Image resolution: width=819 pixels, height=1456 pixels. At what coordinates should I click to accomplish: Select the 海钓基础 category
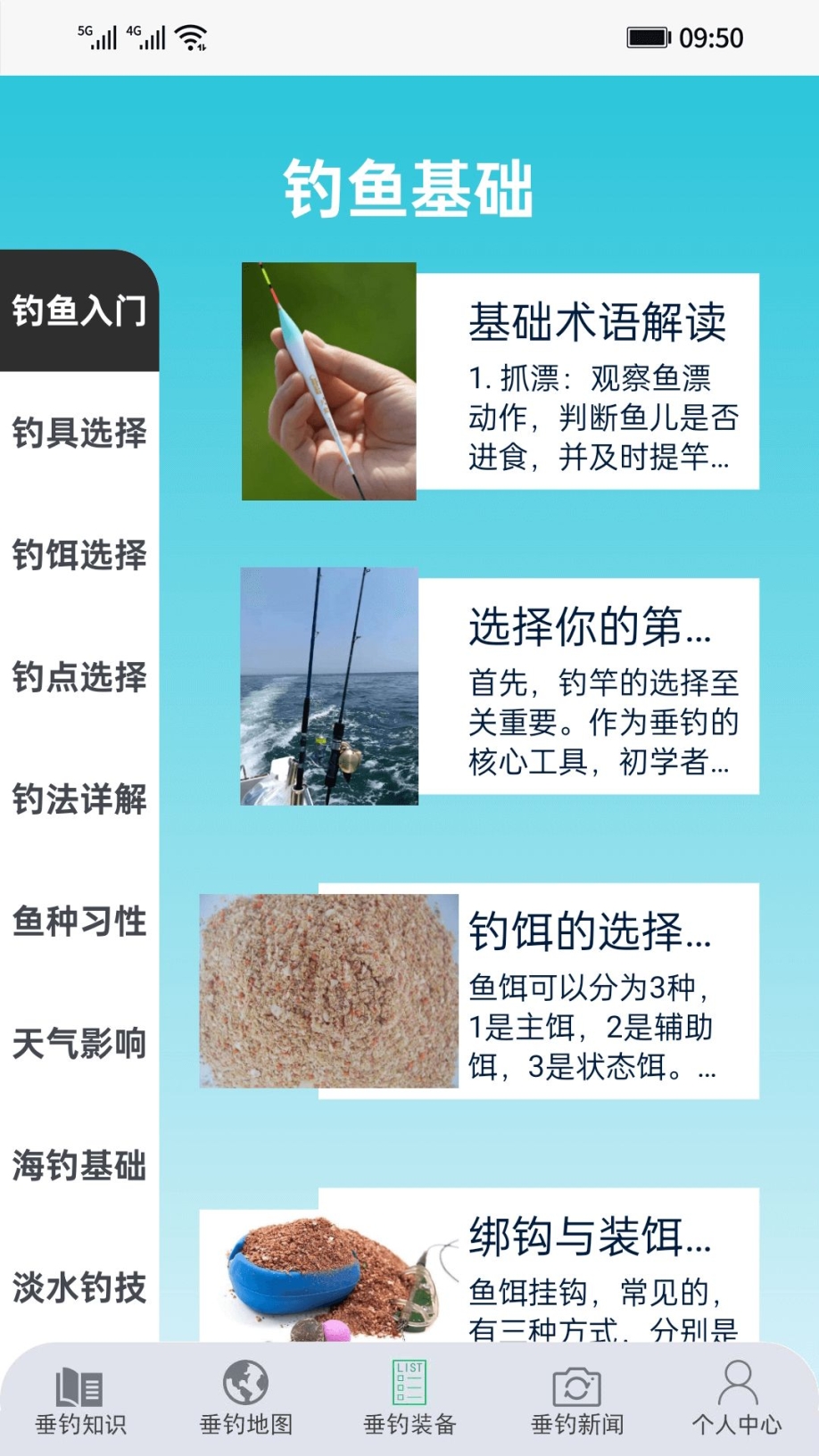(x=79, y=1165)
